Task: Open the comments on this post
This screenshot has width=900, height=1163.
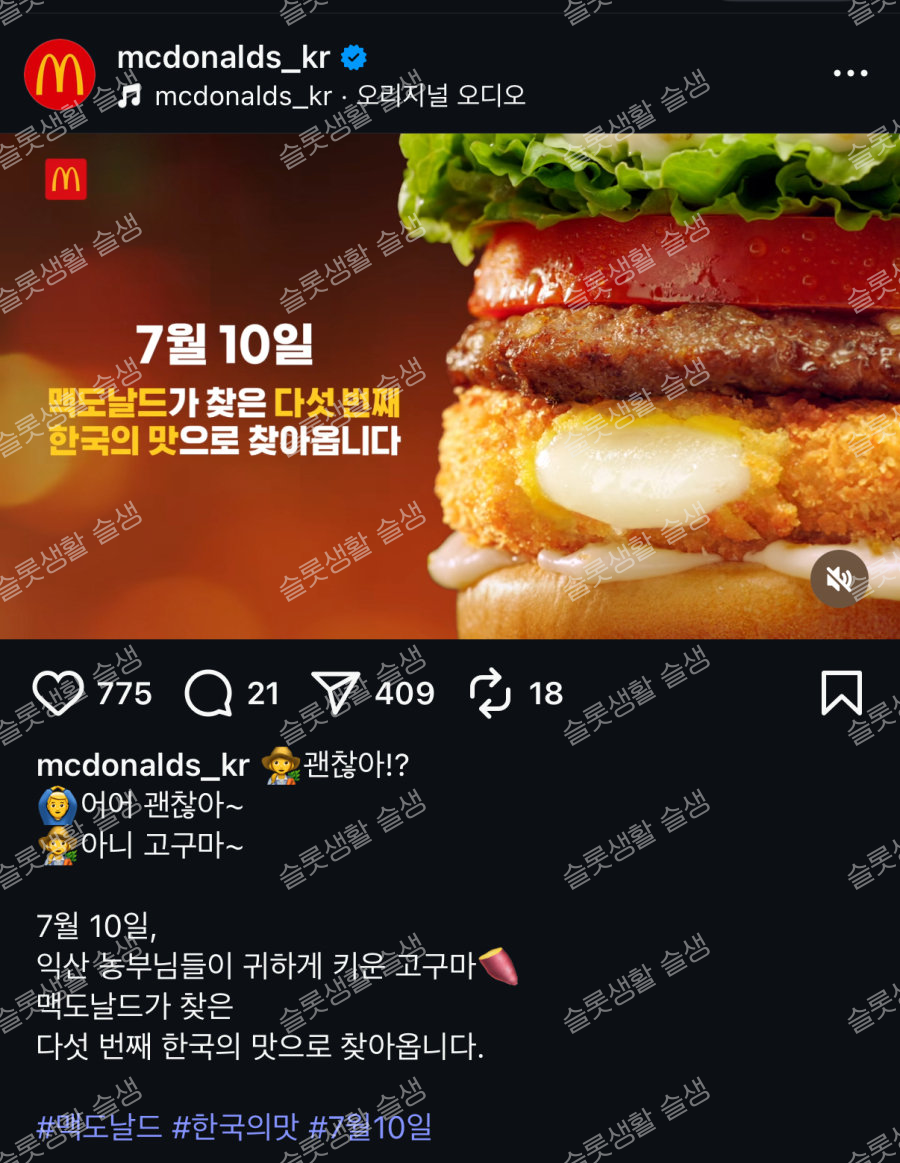Action: click(209, 693)
